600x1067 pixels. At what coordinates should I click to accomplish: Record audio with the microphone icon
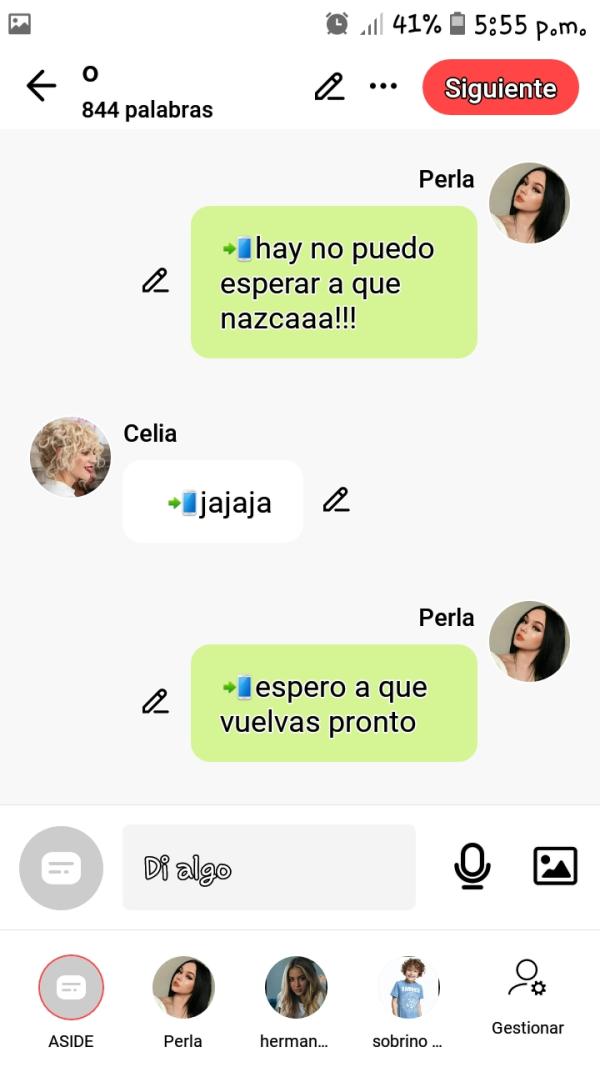(x=472, y=866)
